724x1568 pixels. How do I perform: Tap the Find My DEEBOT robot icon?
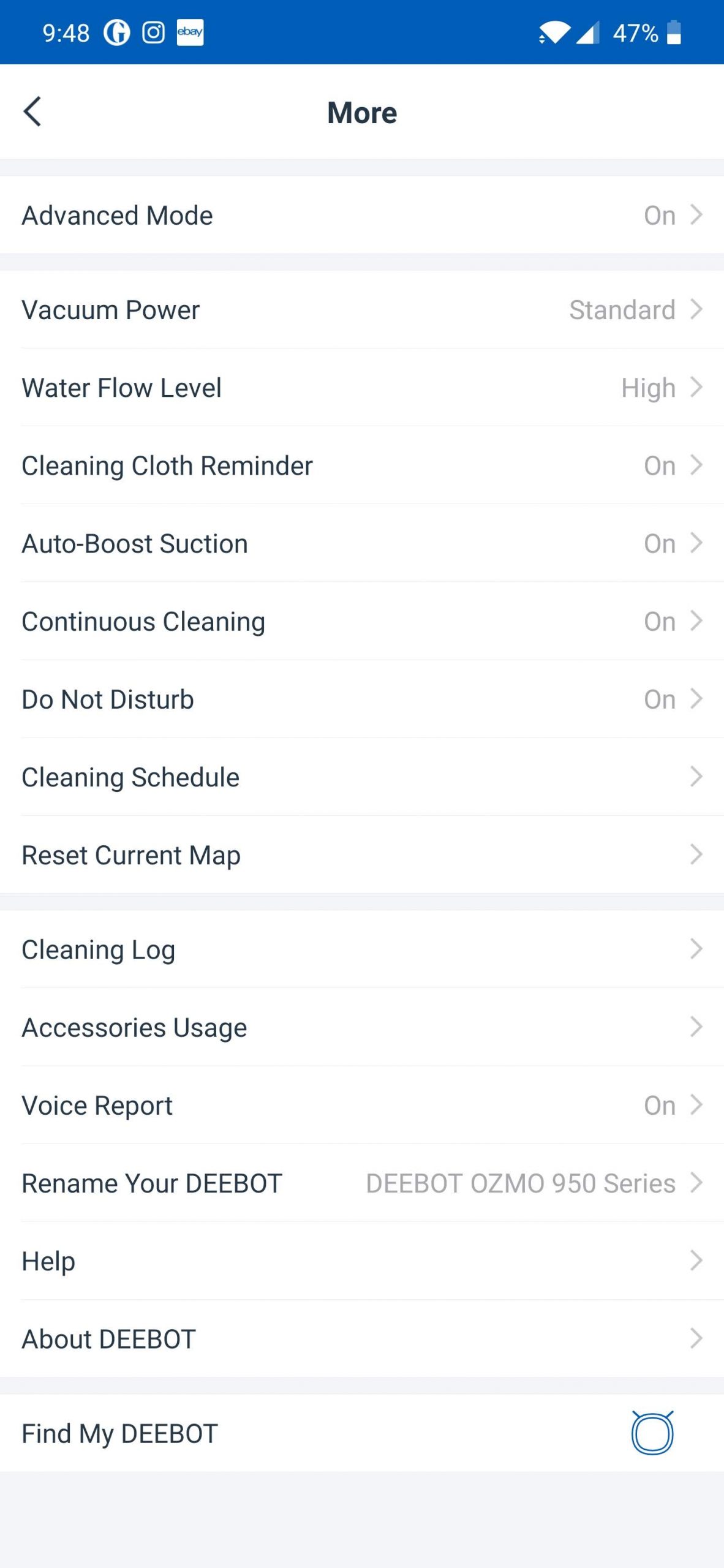[652, 1433]
